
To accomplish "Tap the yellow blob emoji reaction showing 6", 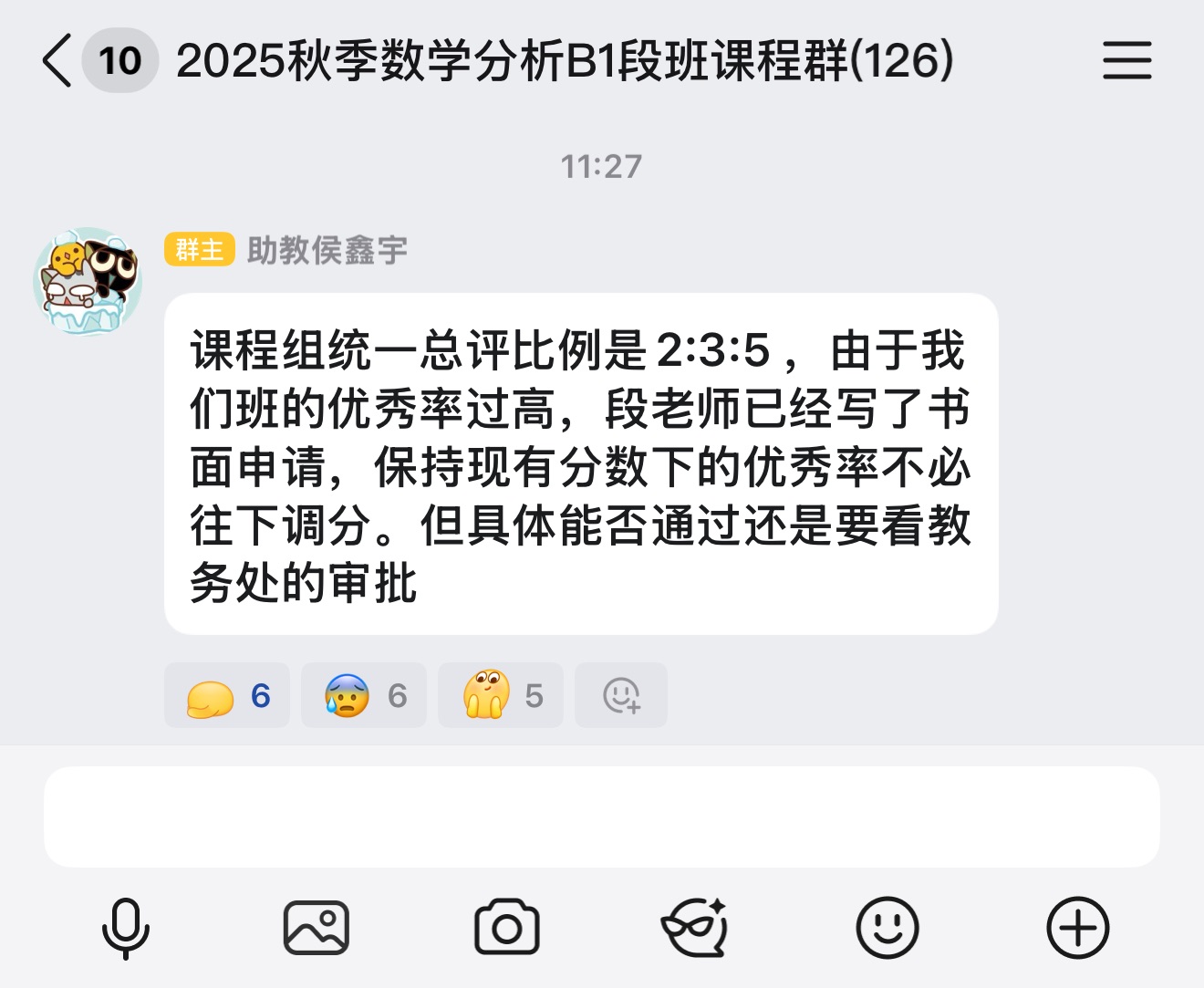I will pos(227,696).
